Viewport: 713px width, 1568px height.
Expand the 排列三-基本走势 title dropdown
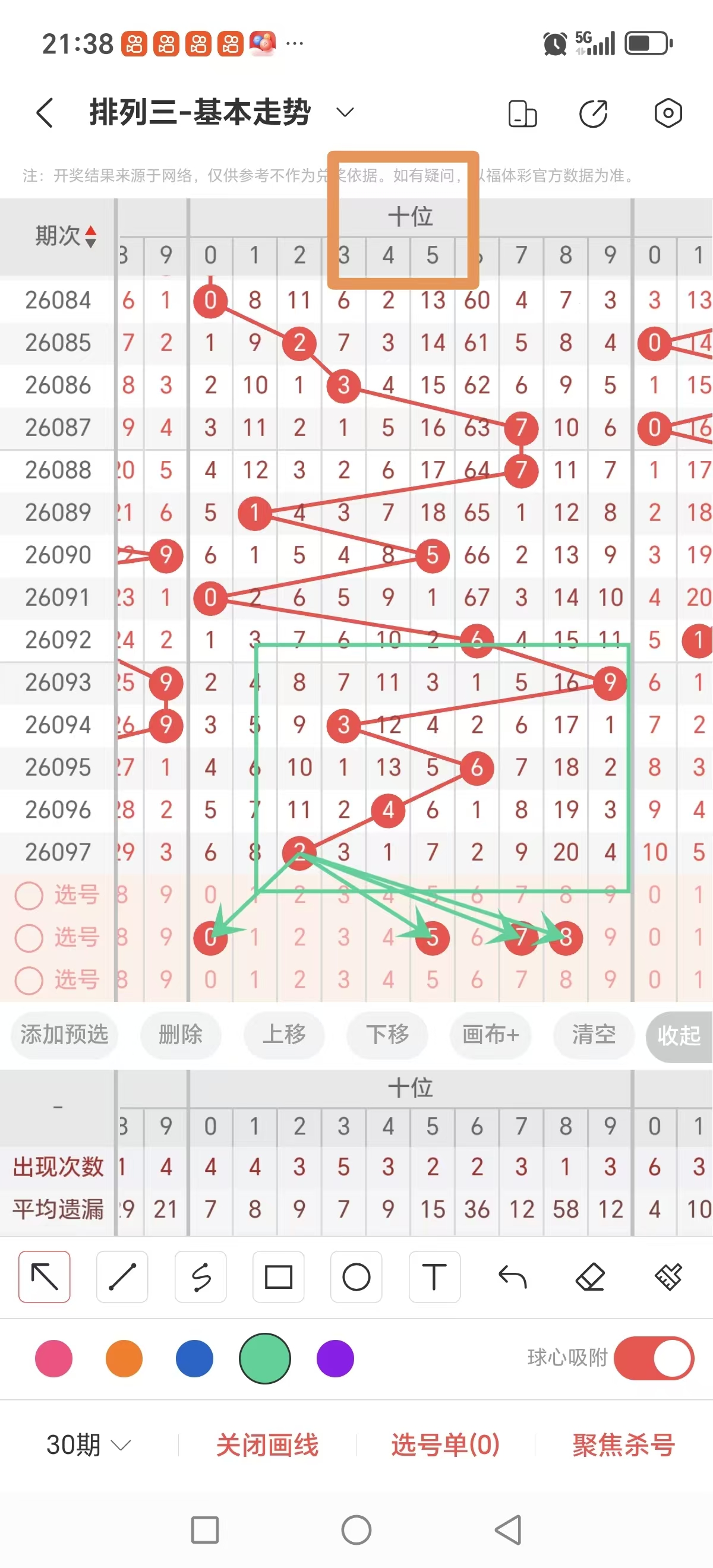coord(345,113)
